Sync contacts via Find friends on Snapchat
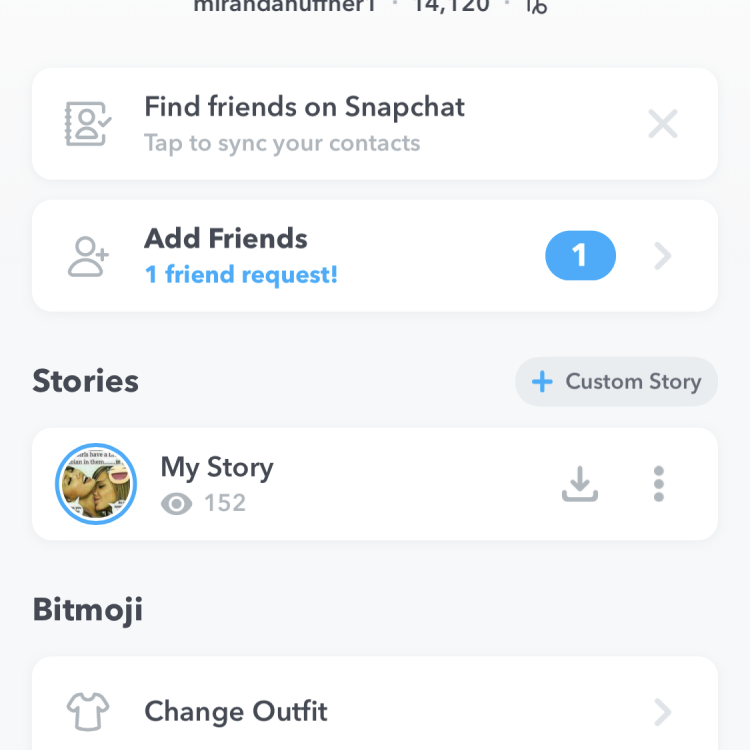The height and width of the screenshot is (750, 750). point(304,124)
